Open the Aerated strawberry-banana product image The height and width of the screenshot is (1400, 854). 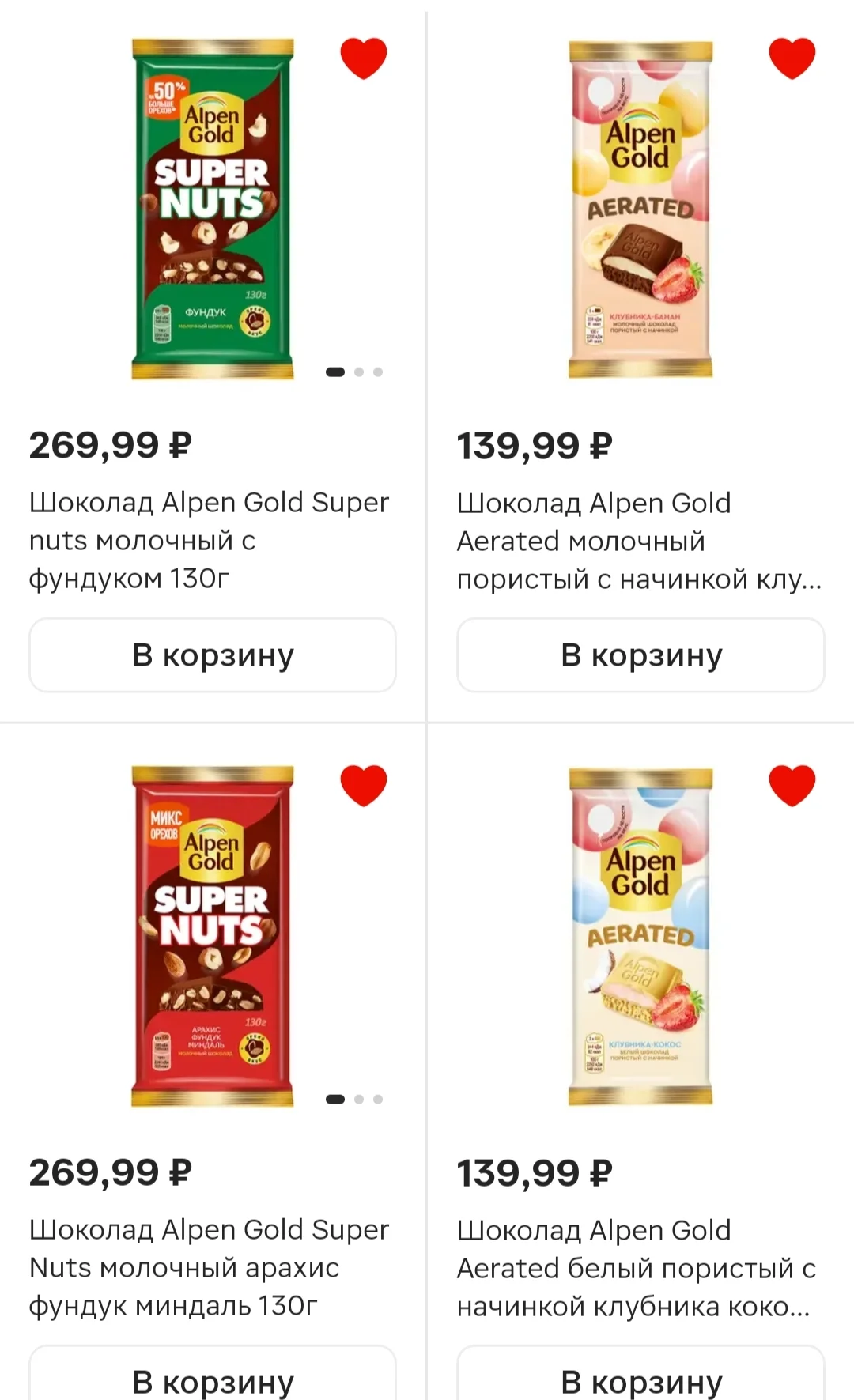point(641,209)
